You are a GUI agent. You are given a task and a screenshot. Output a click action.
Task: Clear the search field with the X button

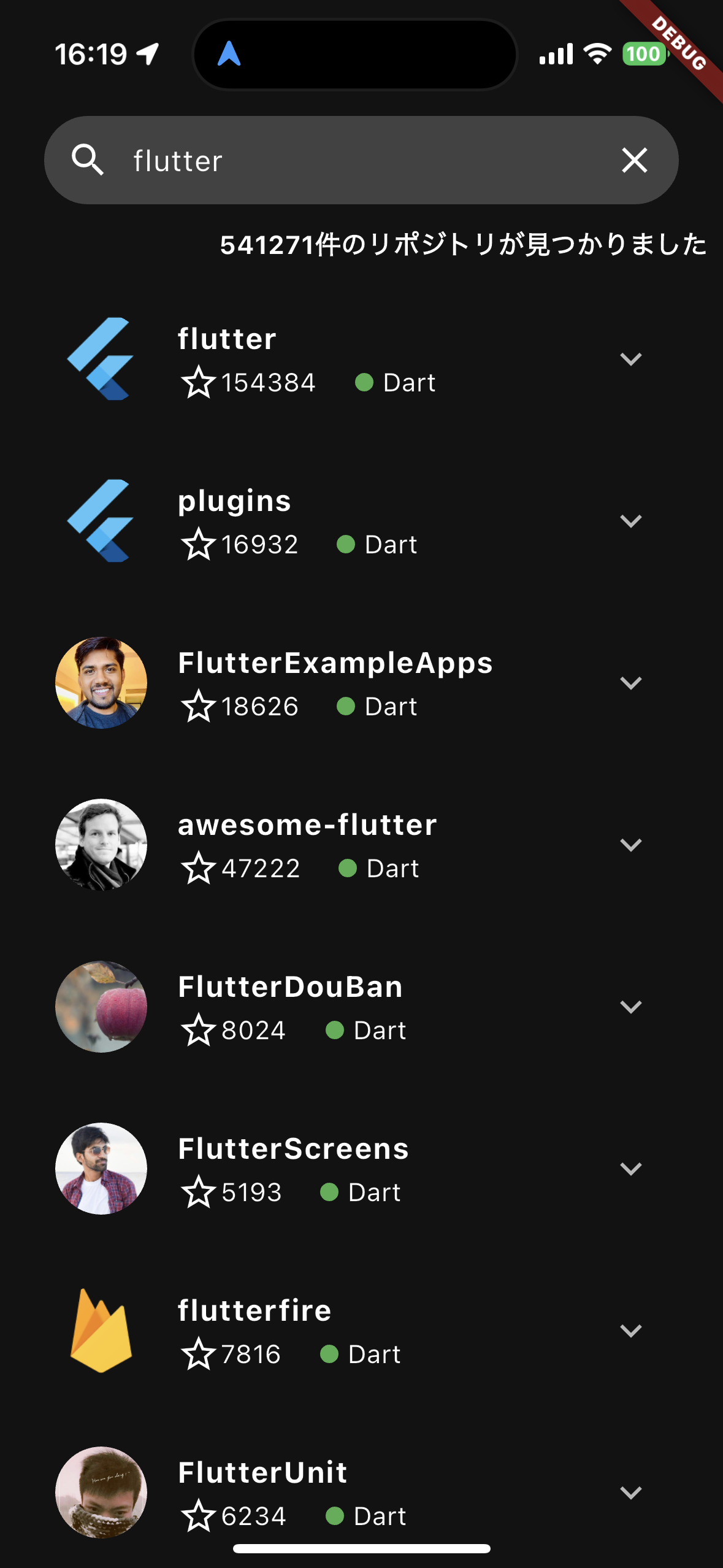(x=634, y=159)
